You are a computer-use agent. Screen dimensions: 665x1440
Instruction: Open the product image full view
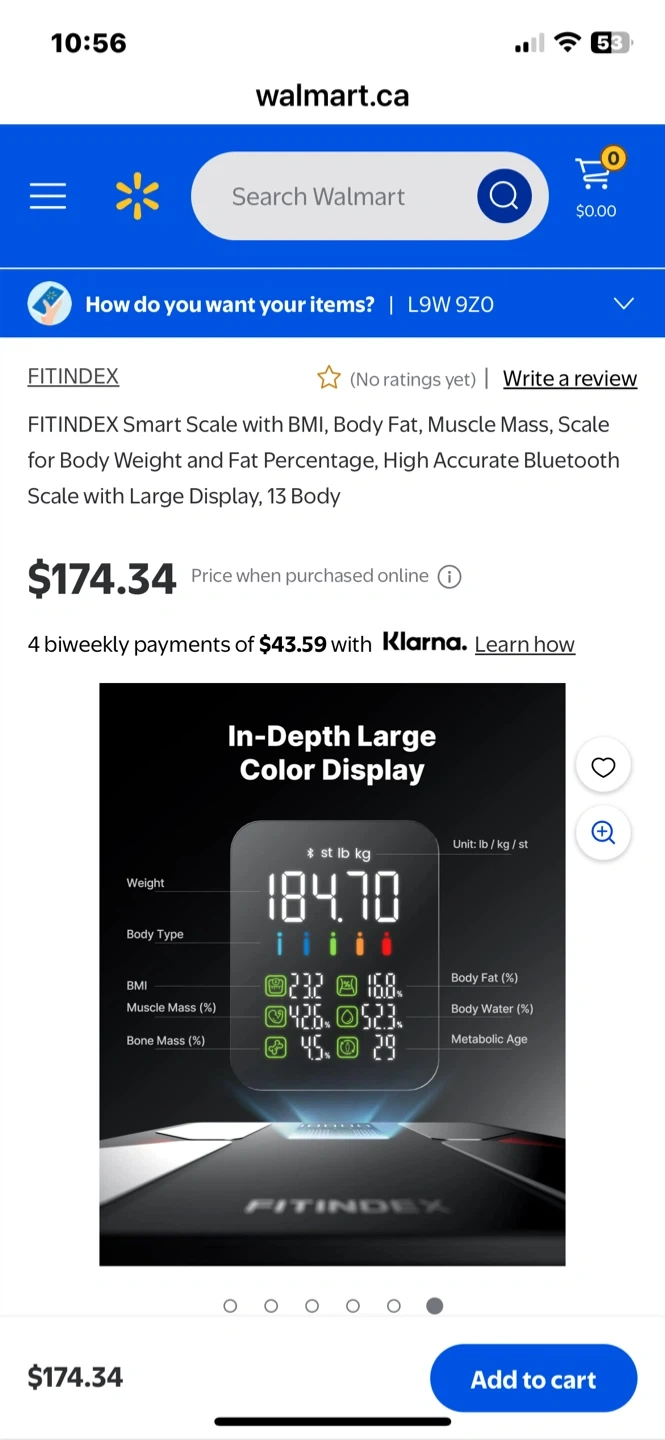pyautogui.click(x=332, y=974)
